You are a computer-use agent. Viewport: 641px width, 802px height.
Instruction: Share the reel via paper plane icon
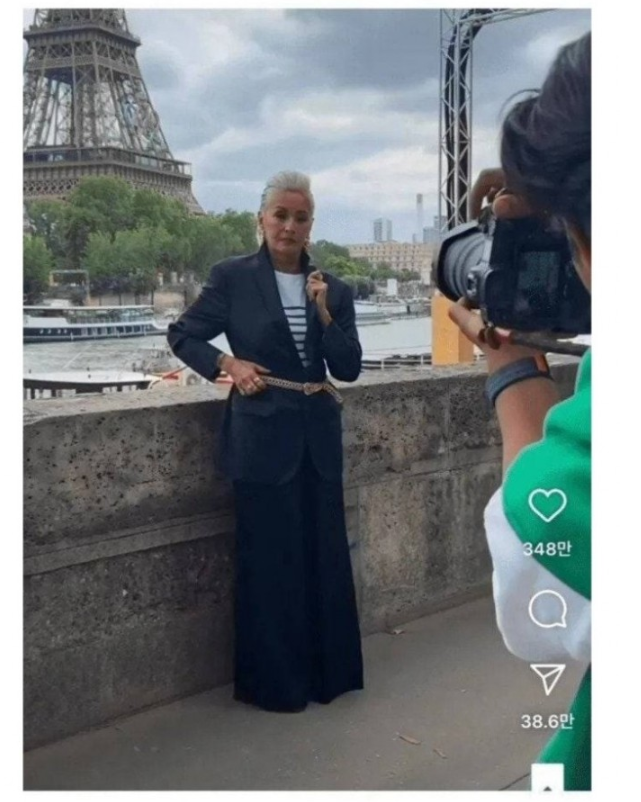pyautogui.click(x=547, y=678)
